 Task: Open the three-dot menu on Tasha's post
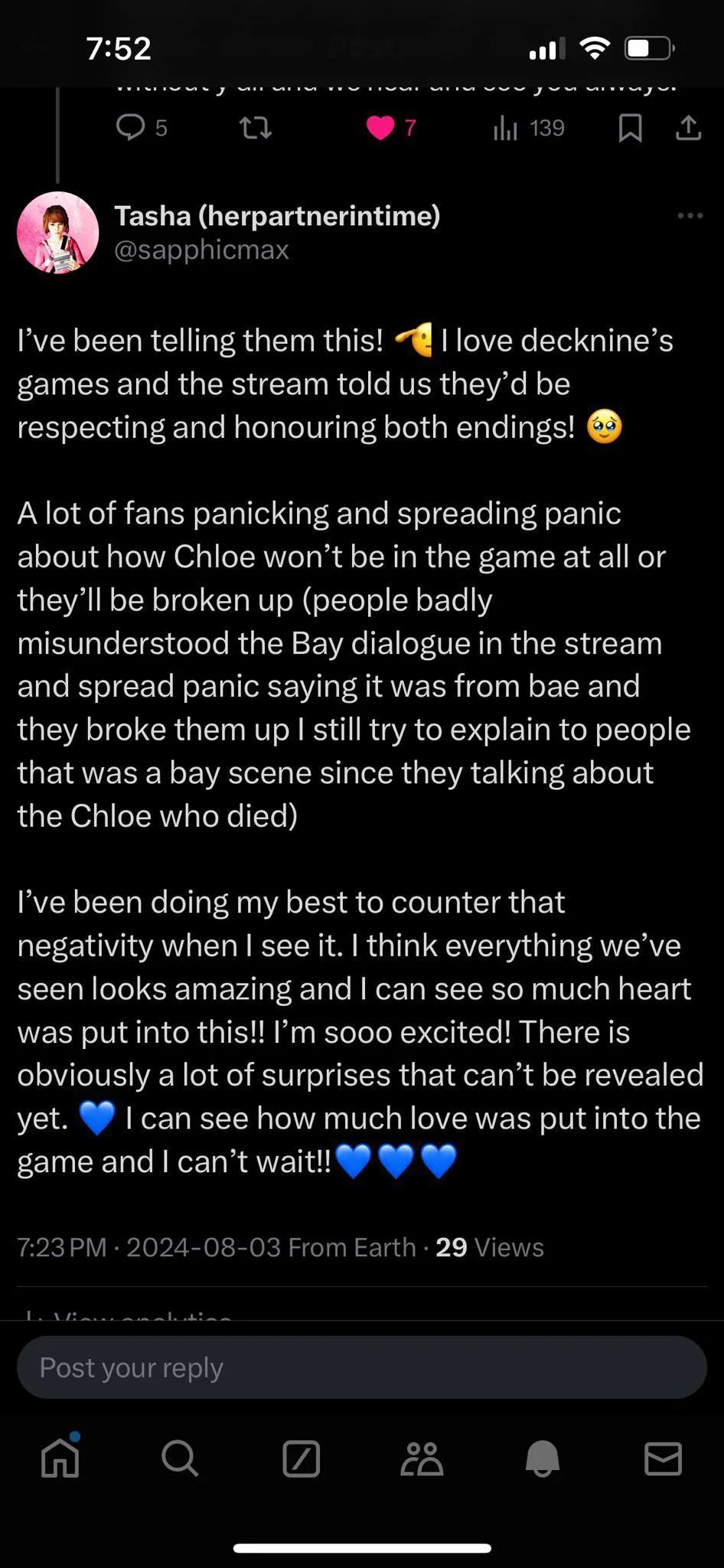point(690,216)
